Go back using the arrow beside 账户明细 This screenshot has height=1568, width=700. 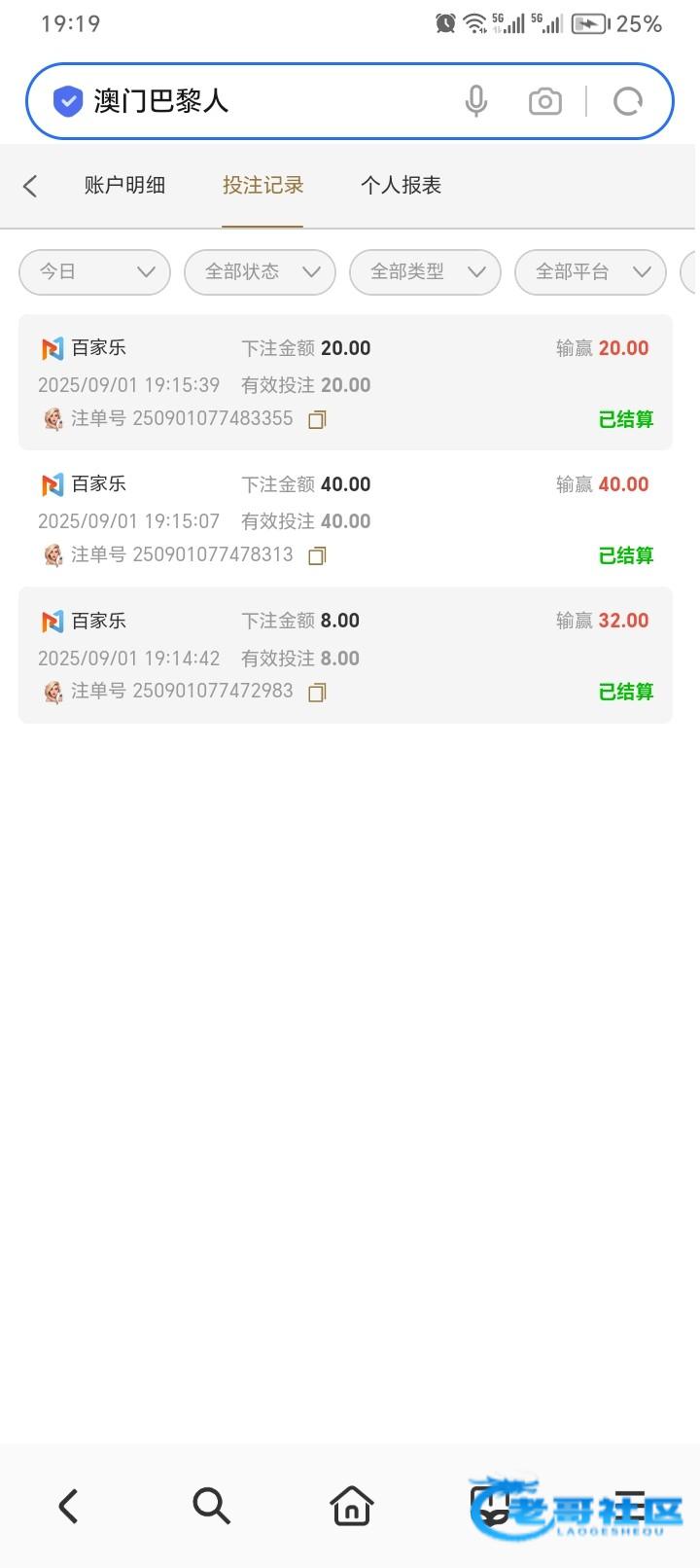point(30,186)
